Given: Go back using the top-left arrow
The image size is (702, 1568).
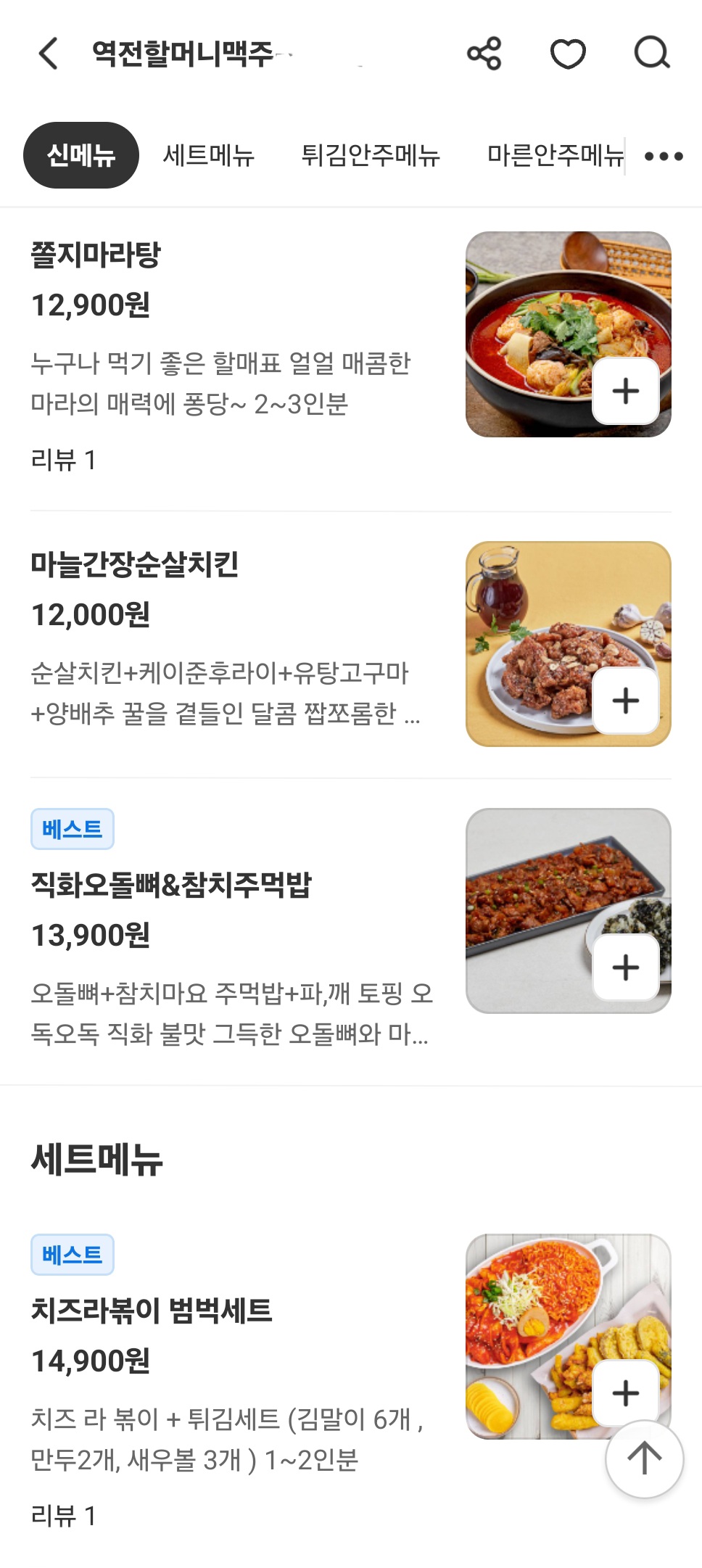Looking at the screenshot, I should 49,54.
